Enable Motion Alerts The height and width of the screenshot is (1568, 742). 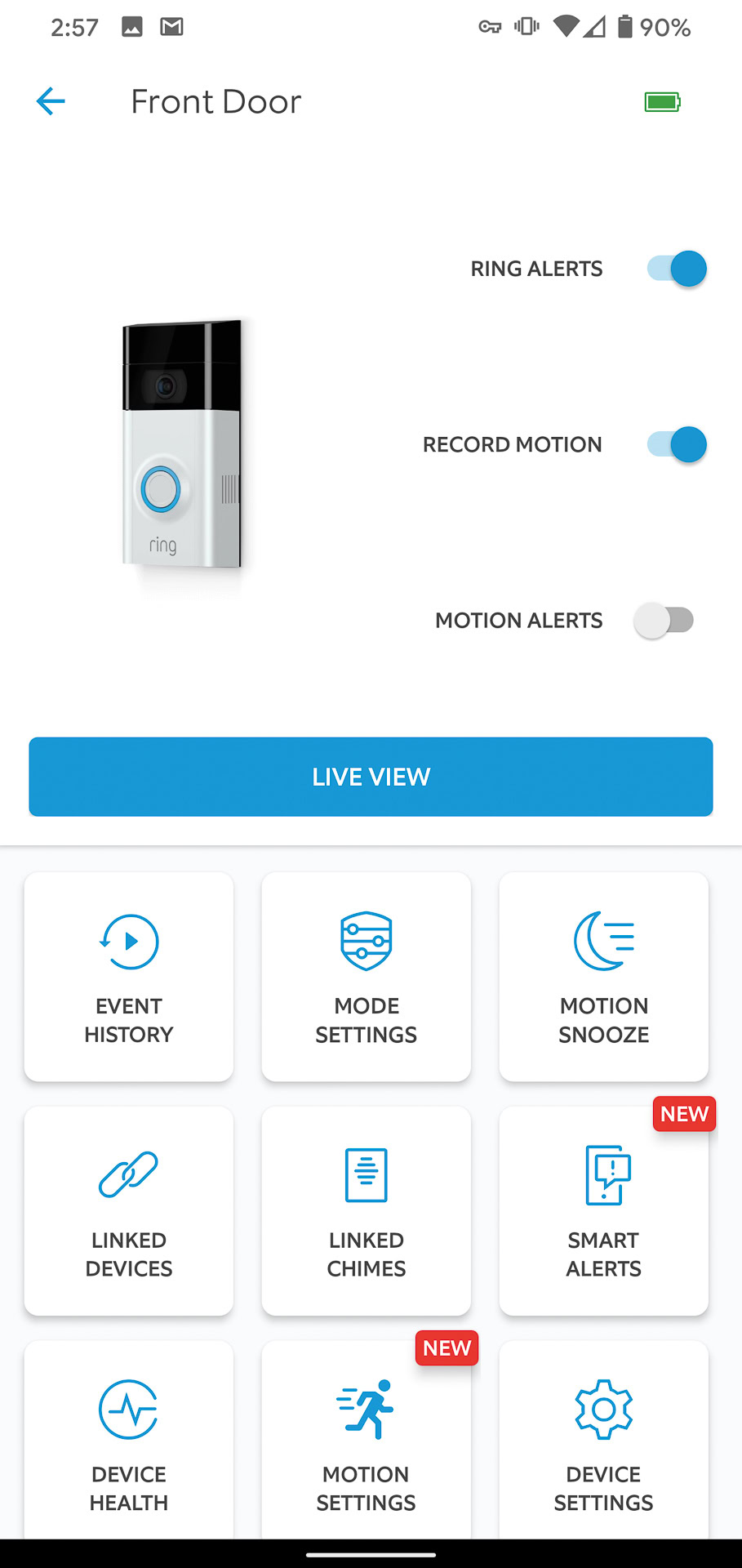click(x=664, y=621)
